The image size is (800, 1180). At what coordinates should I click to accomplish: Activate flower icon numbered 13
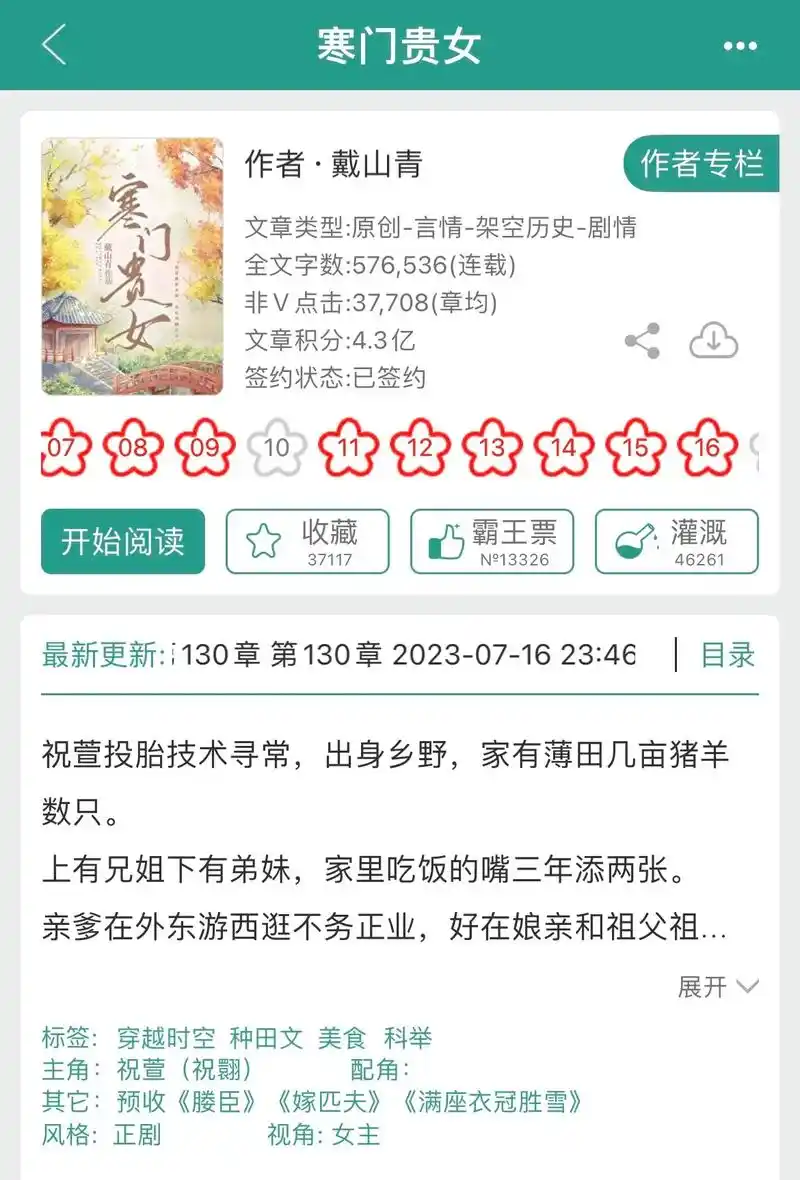tap(490, 446)
